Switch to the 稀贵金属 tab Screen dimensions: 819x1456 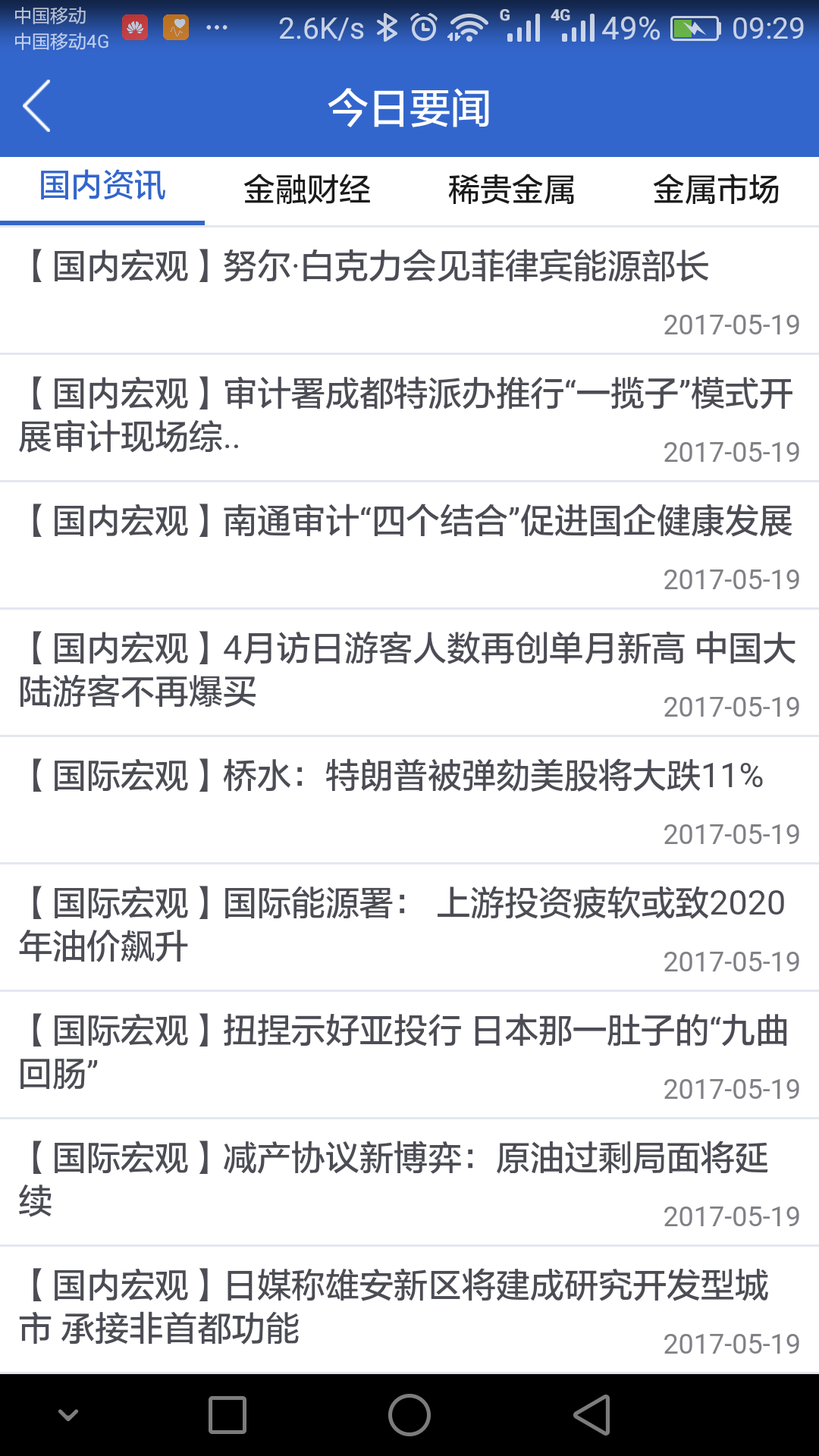[x=512, y=190]
